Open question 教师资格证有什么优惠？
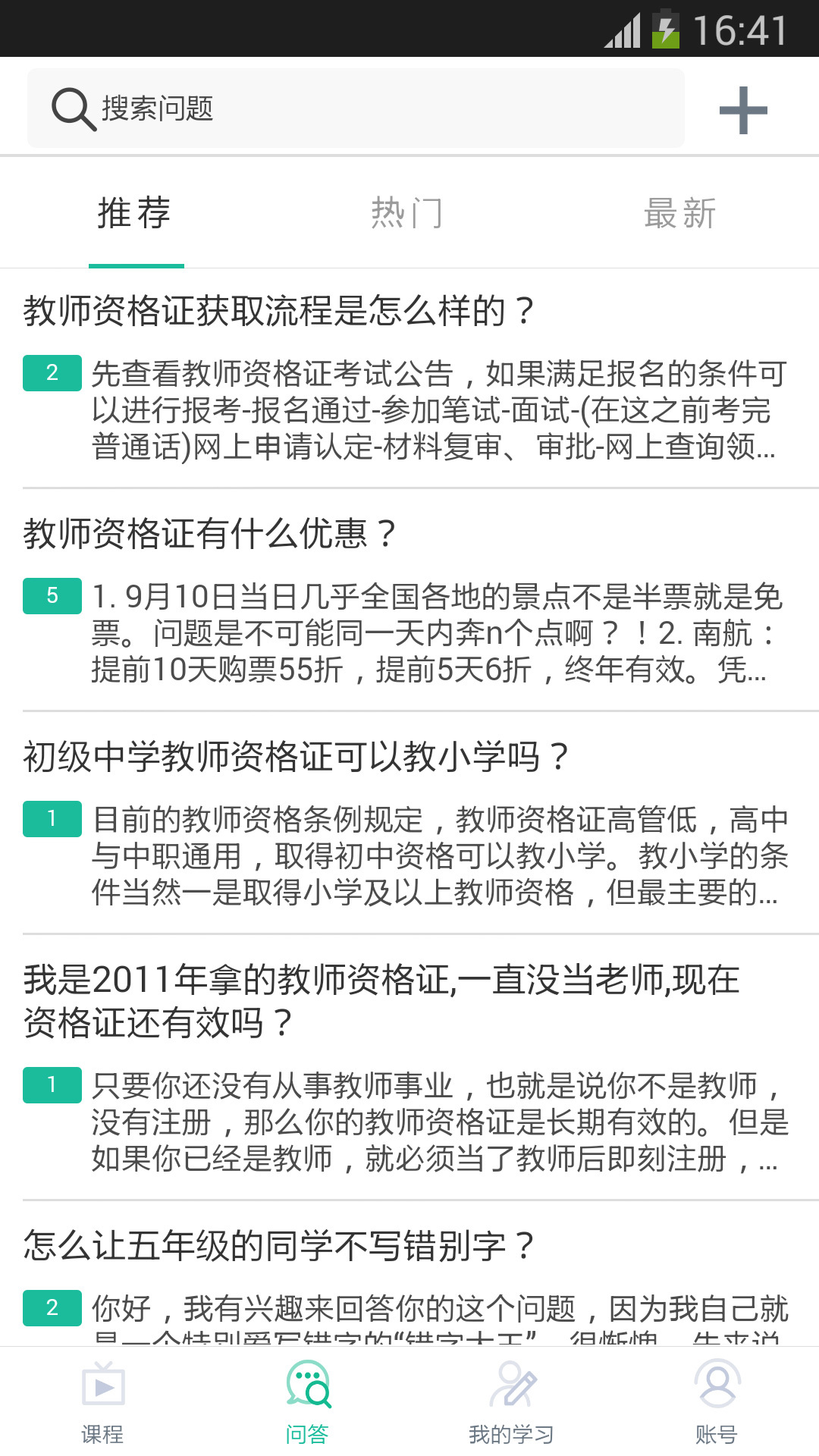 pyautogui.click(x=210, y=534)
